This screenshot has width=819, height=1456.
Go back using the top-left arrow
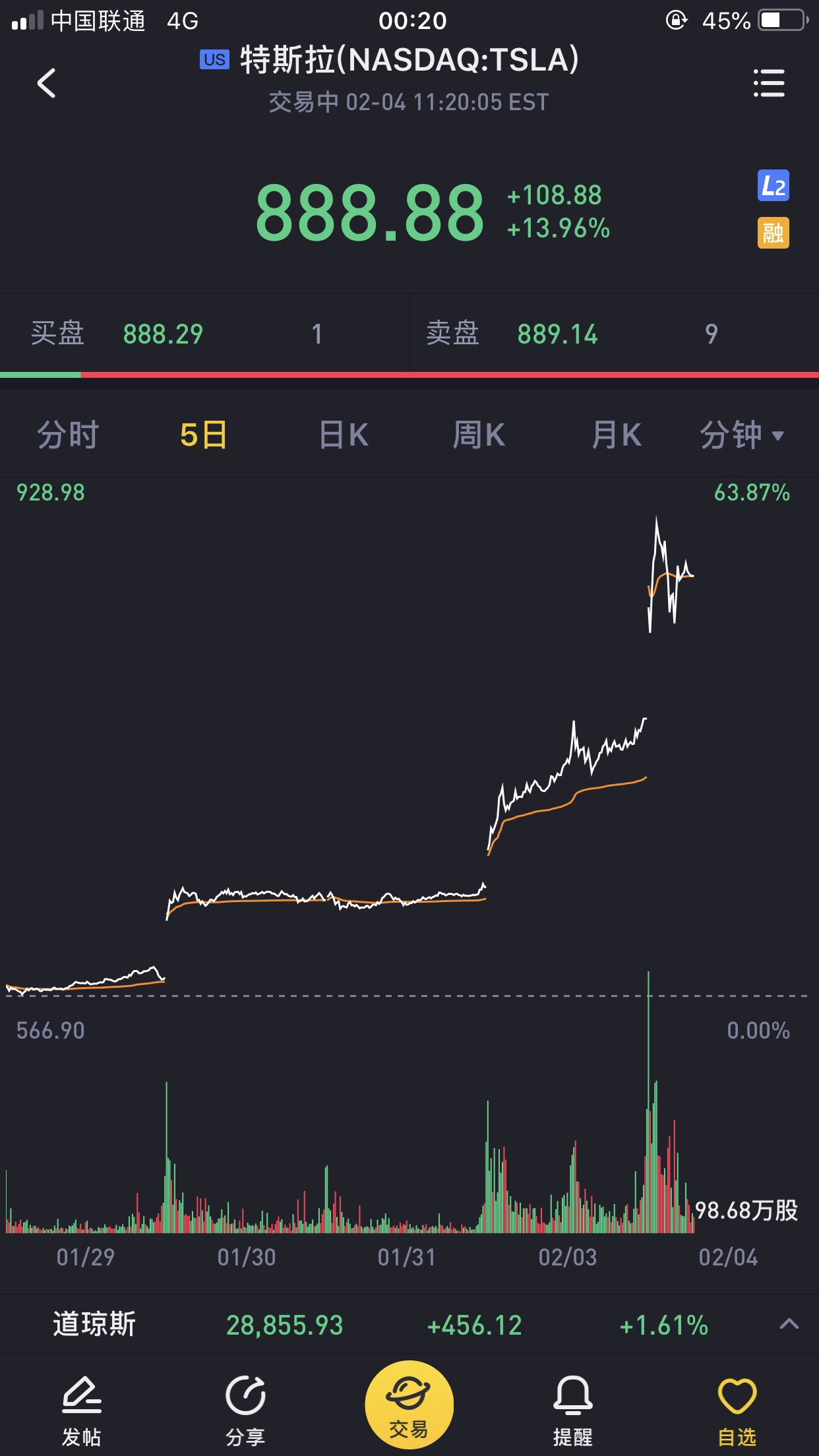46,83
